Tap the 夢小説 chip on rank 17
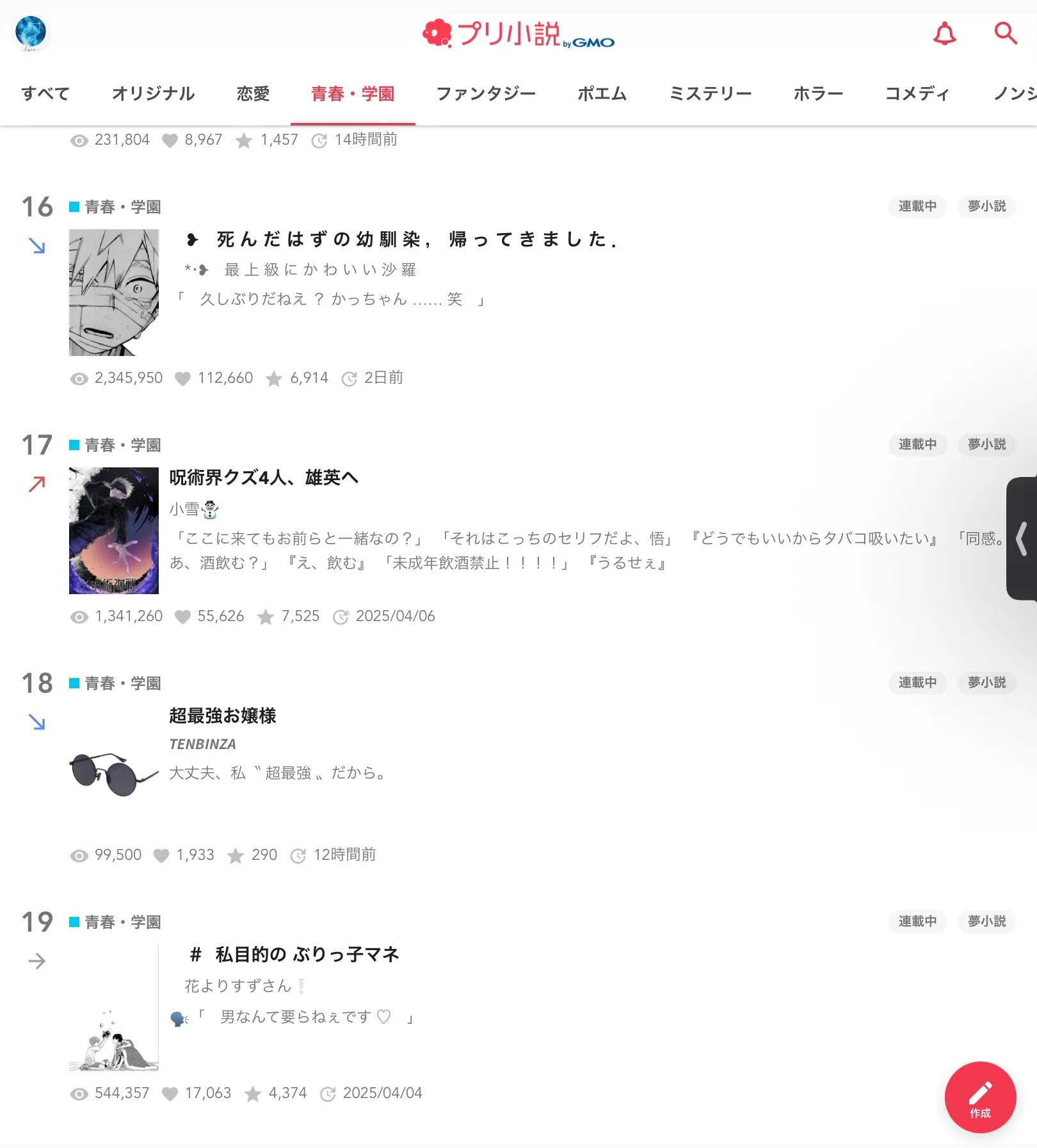Screen dimensions: 1037x1148 (986, 444)
